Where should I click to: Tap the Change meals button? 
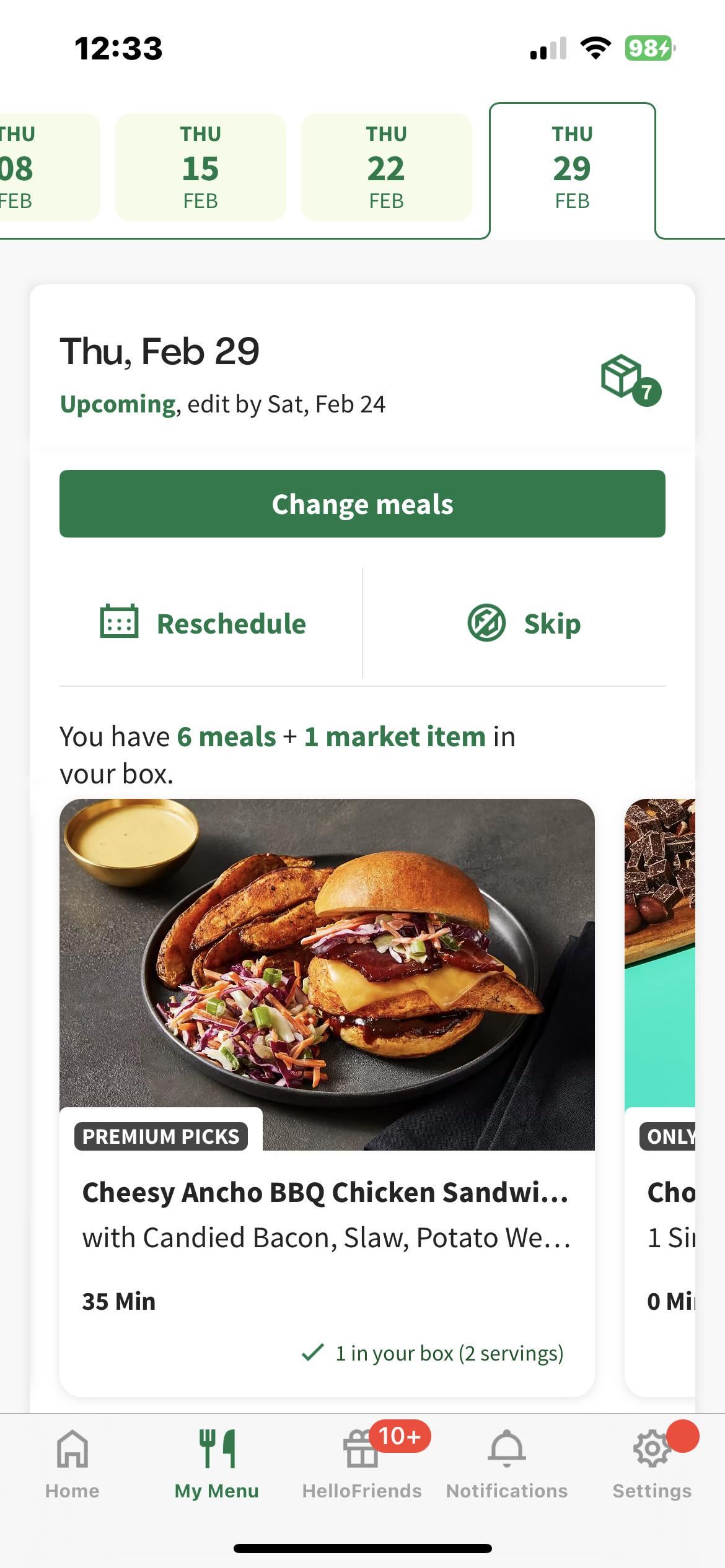(362, 504)
